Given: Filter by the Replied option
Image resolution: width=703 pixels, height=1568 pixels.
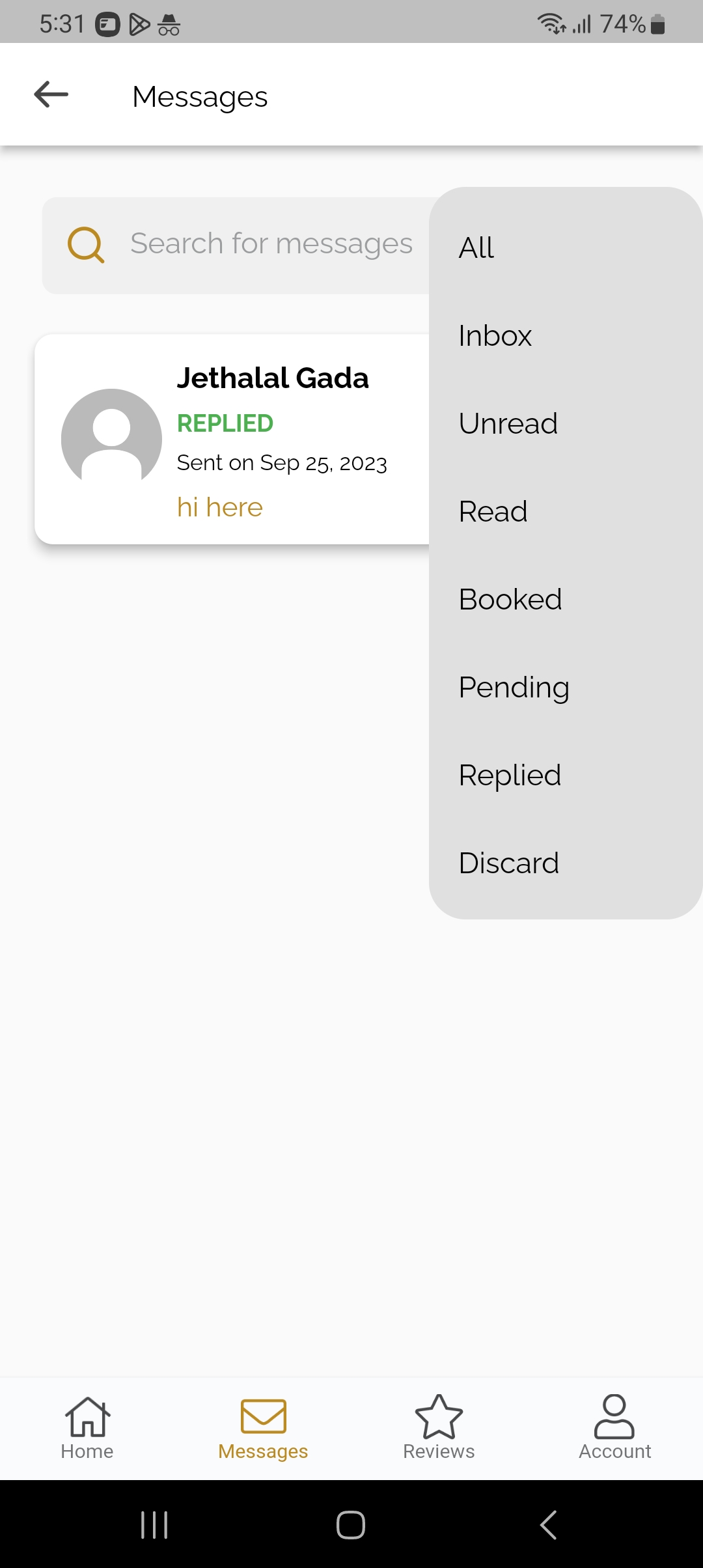Looking at the screenshot, I should pyautogui.click(x=565, y=775).
